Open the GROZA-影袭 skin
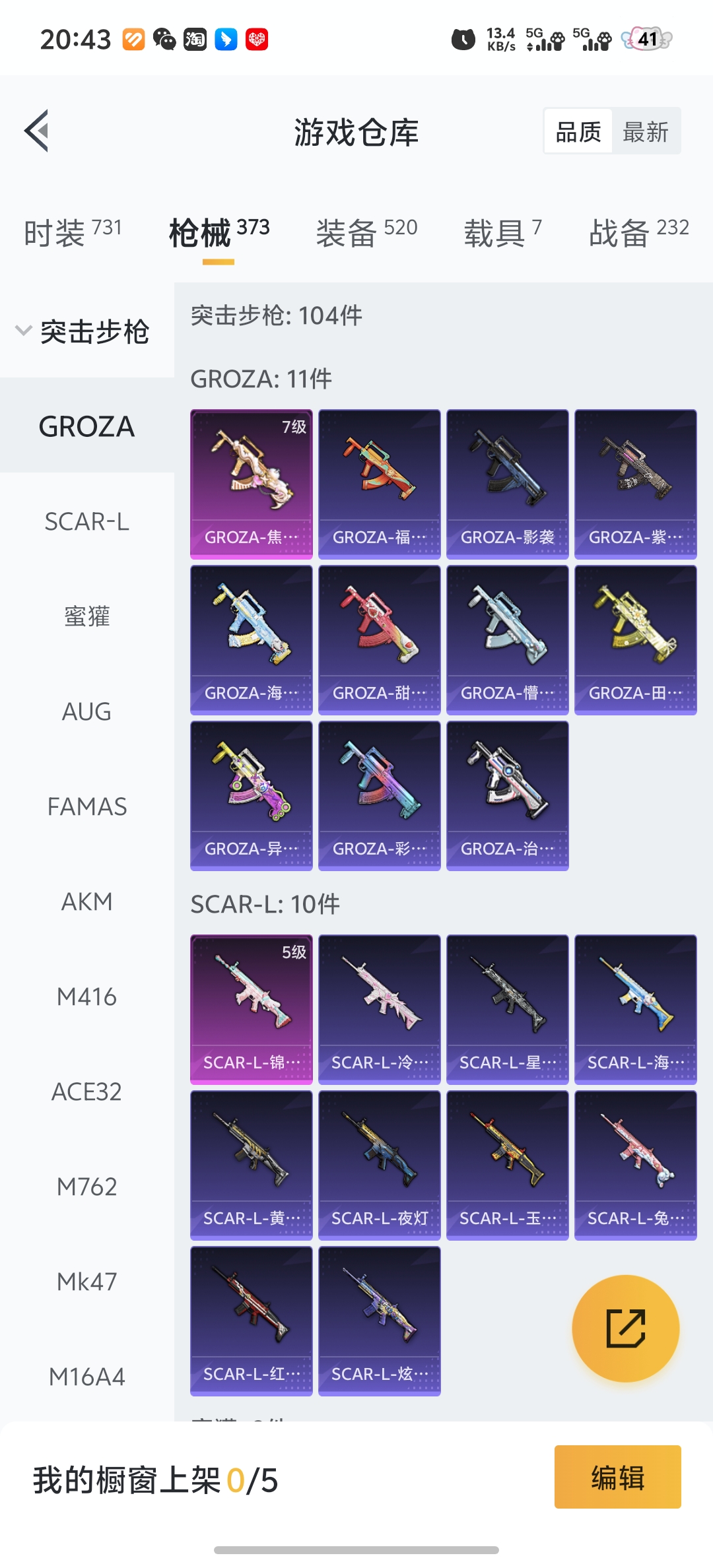713x1568 pixels. pyautogui.click(x=508, y=484)
